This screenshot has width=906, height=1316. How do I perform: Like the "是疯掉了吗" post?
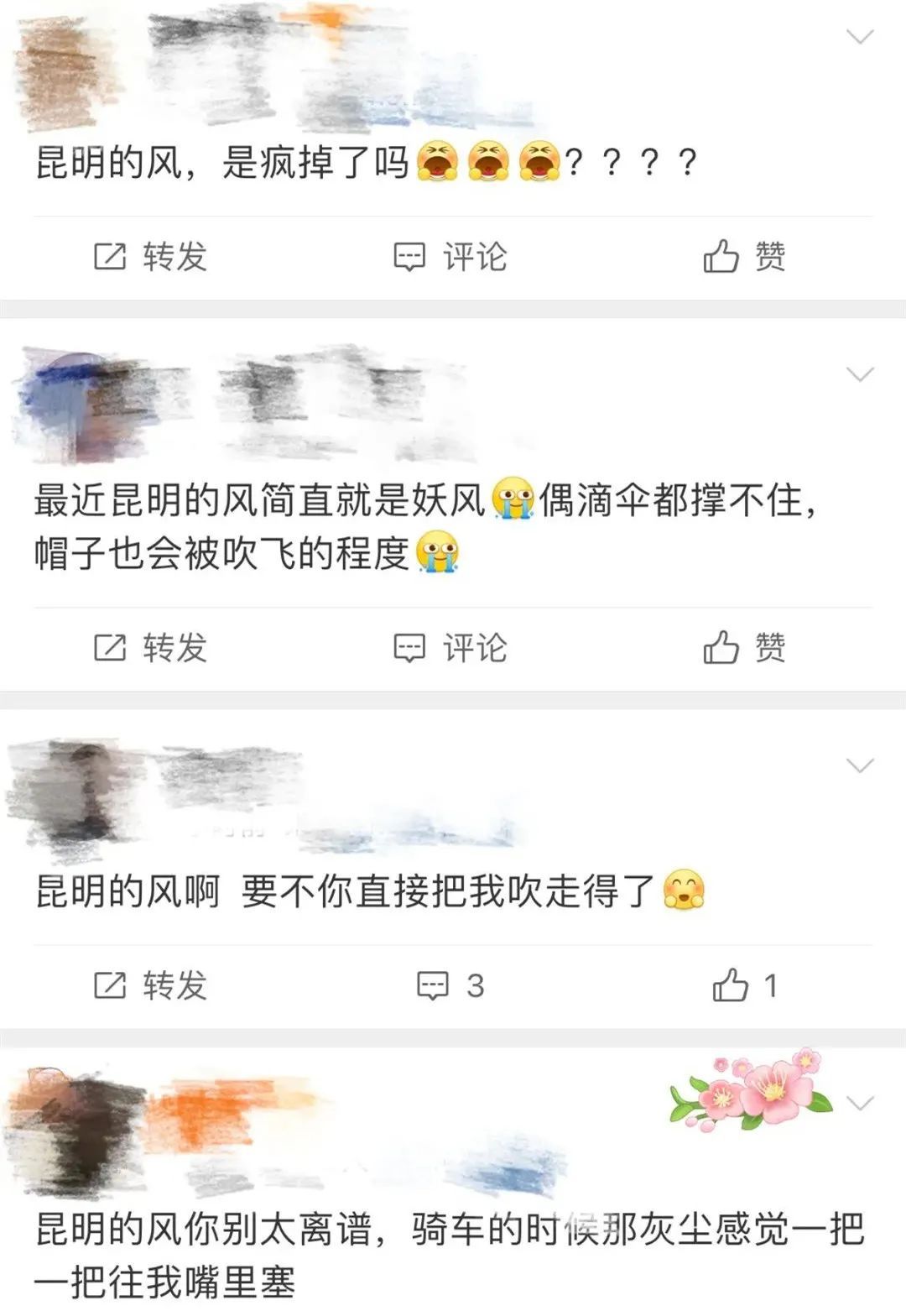744,257
